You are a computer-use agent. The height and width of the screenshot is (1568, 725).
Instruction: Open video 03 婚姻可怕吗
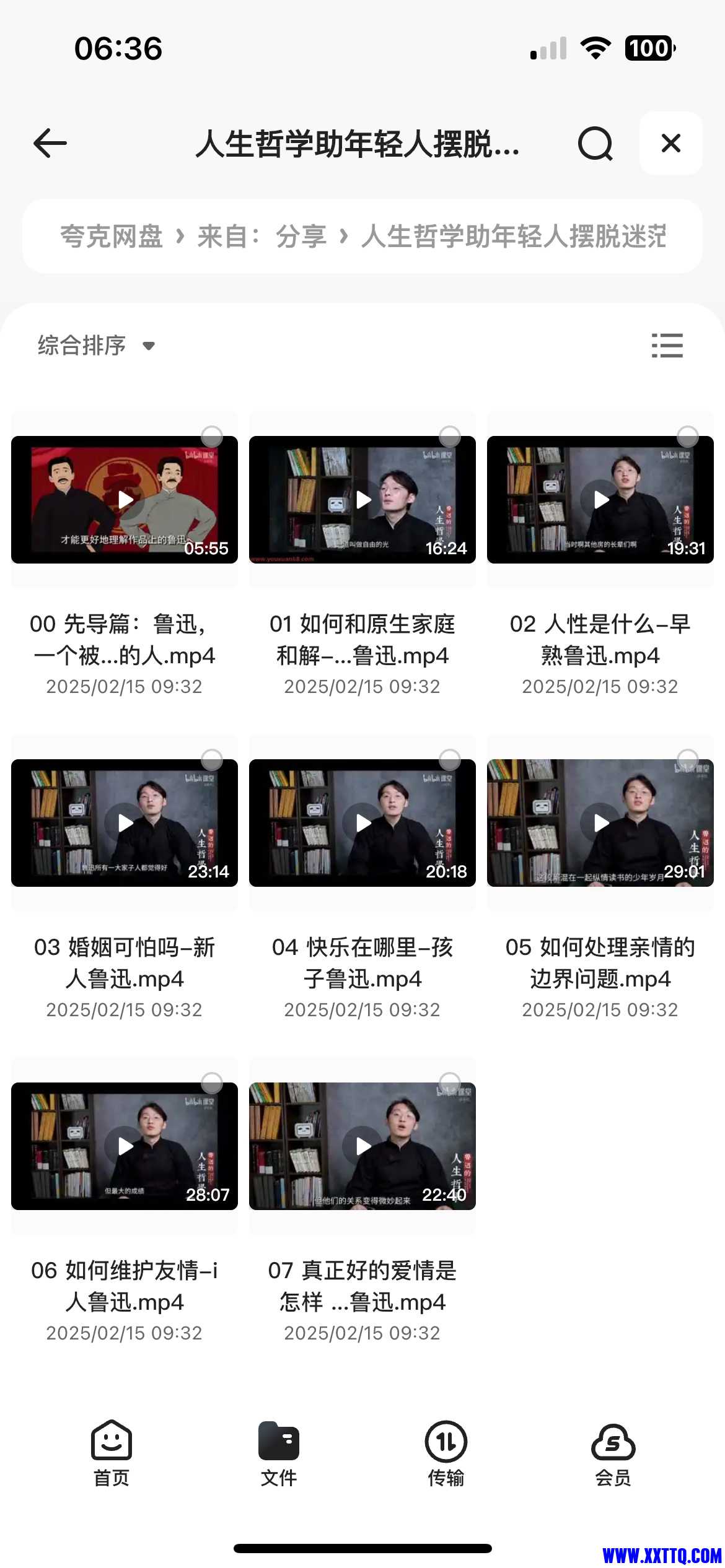tap(125, 823)
